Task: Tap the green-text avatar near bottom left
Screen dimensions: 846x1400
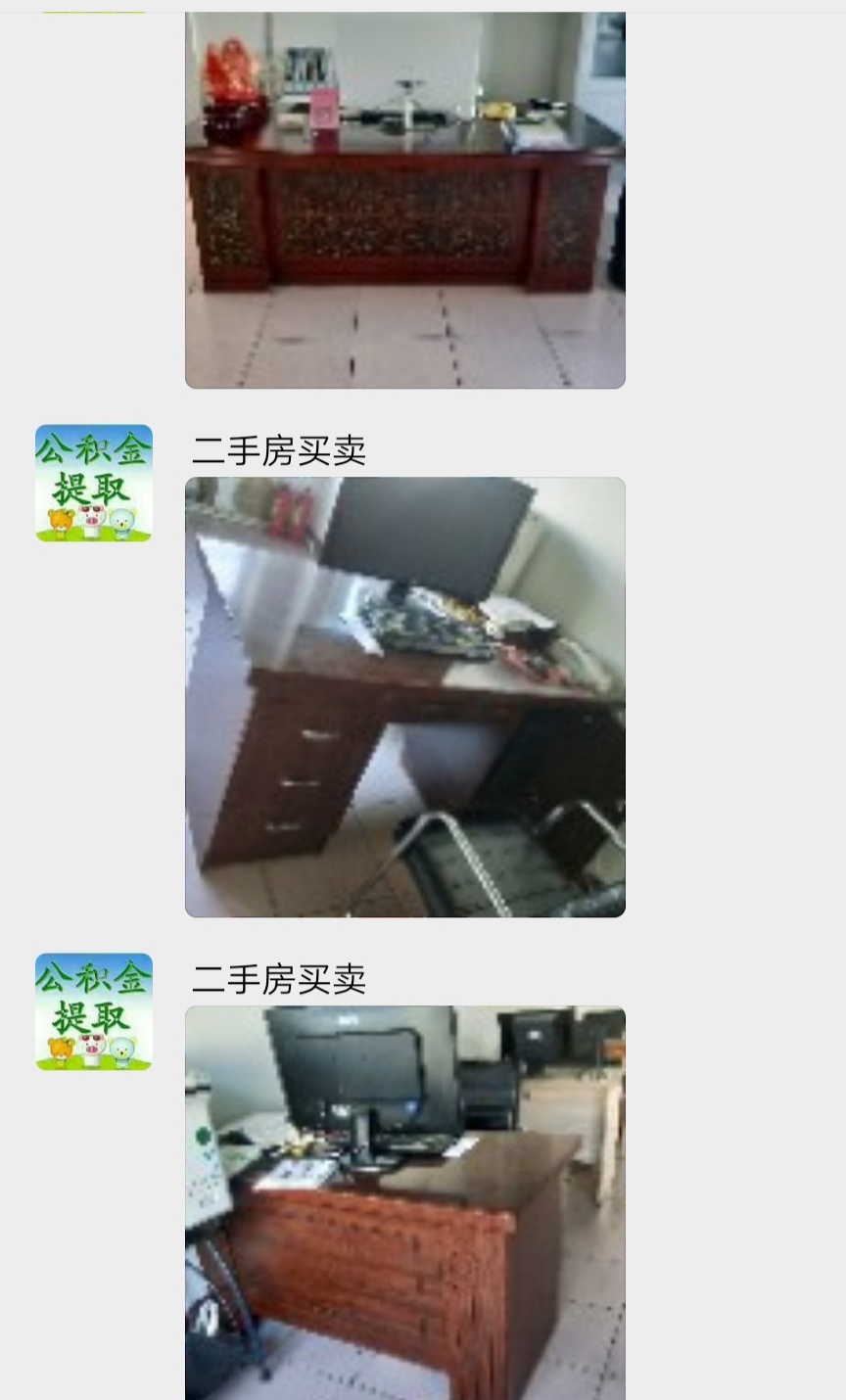Action: point(93,1010)
